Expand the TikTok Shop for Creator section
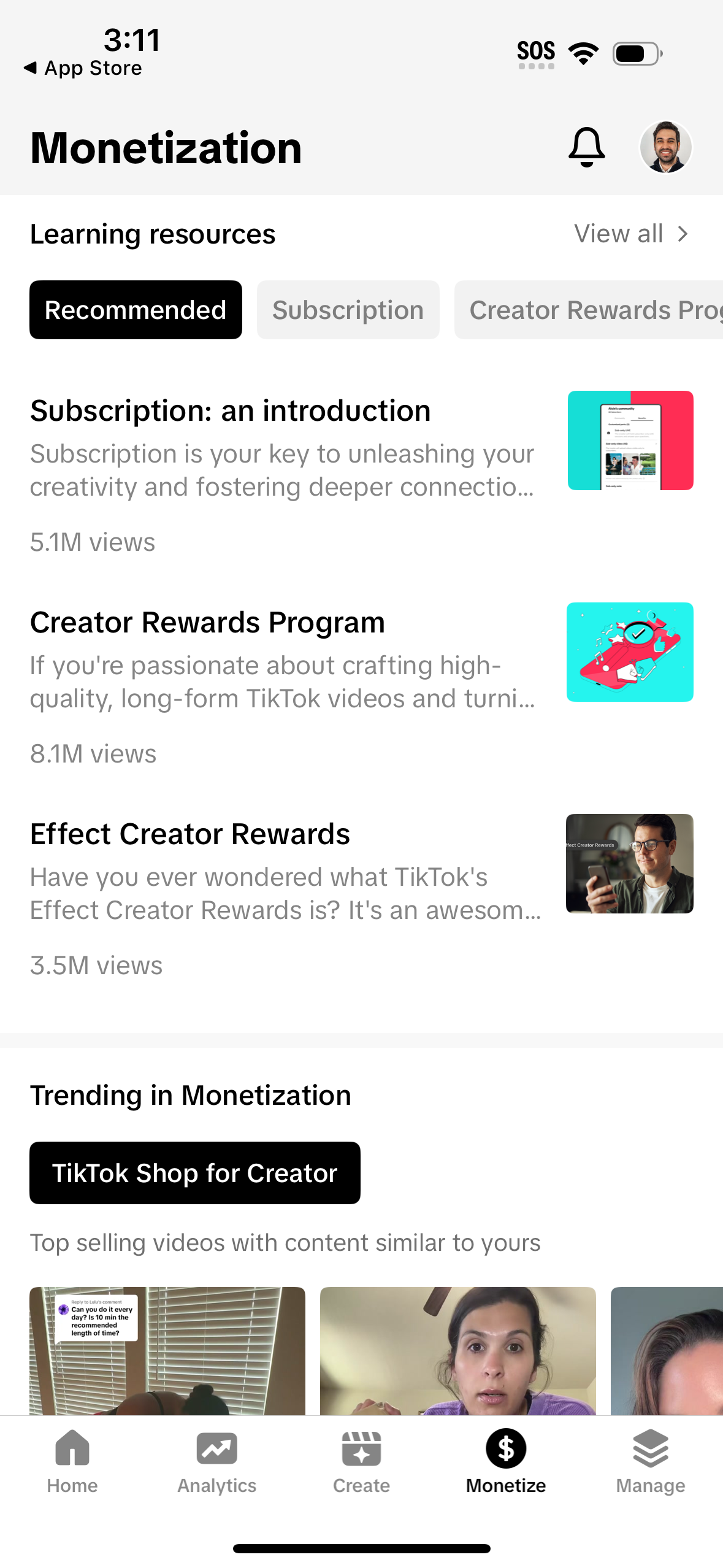Screen dimensions: 723x1568 pyautogui.click(x=194, y=1172)
